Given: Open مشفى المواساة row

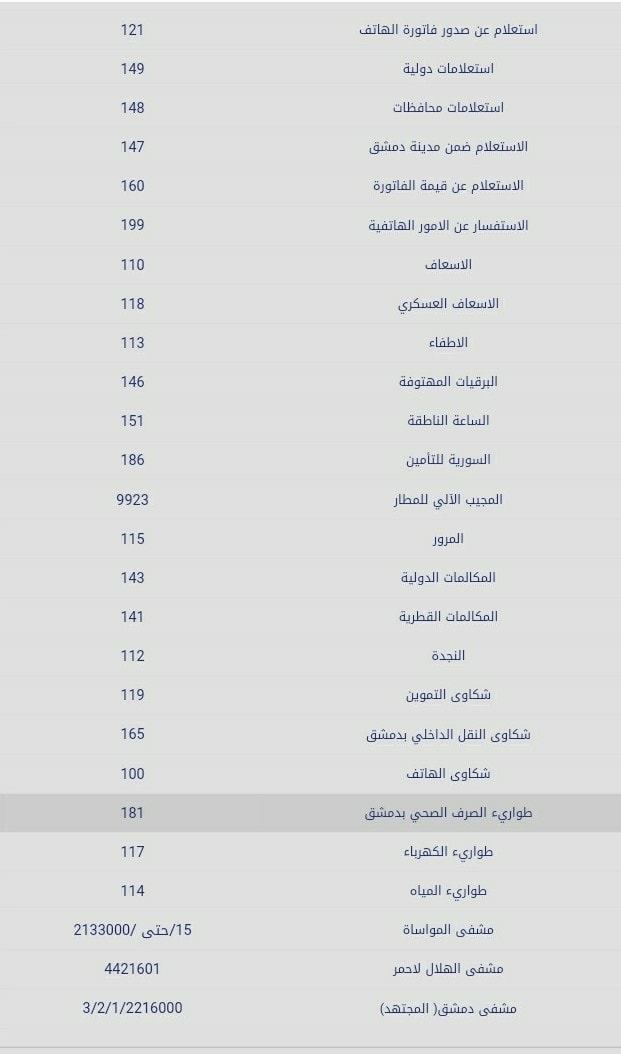Looking at the screenshot, I should point(310,930).
